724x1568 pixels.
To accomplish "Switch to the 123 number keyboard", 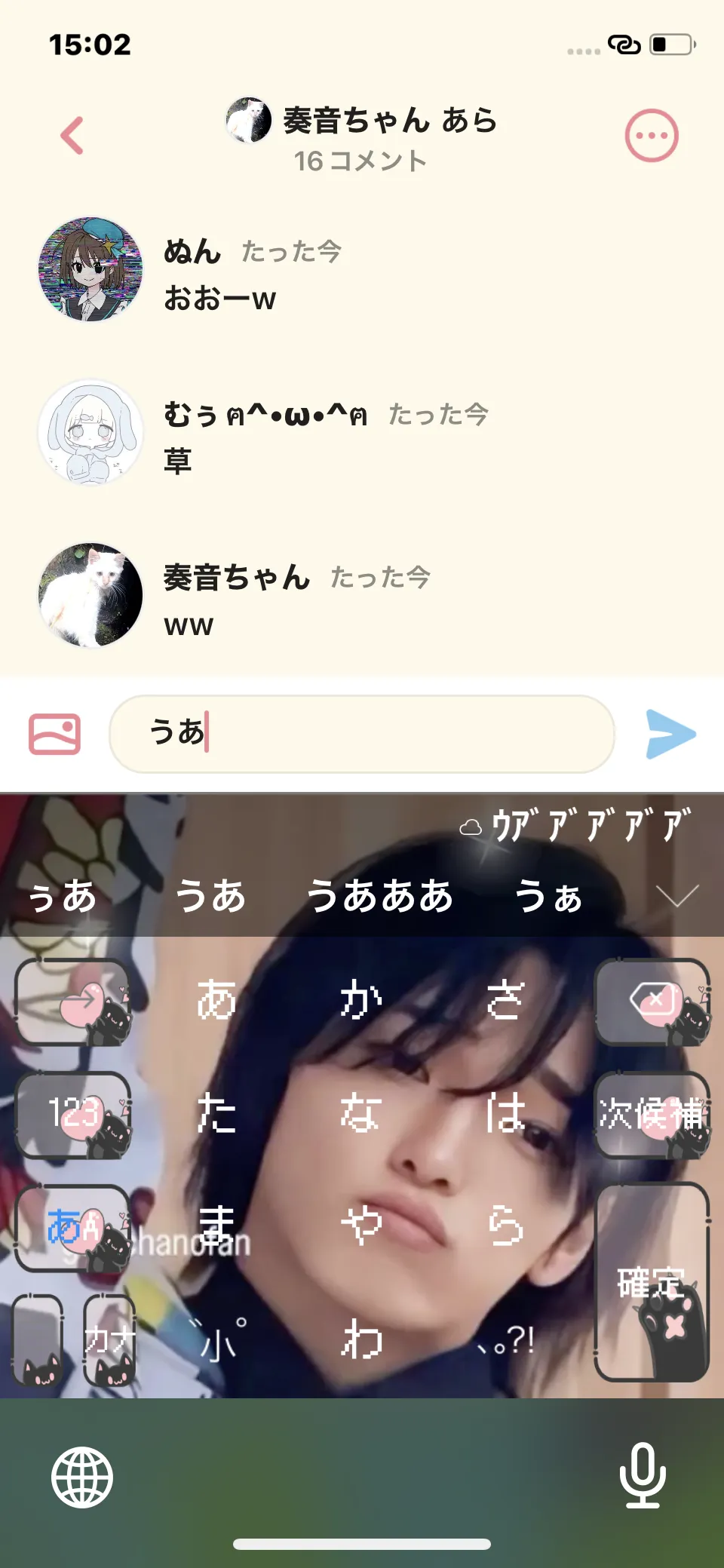I will tap(74, 1113).
